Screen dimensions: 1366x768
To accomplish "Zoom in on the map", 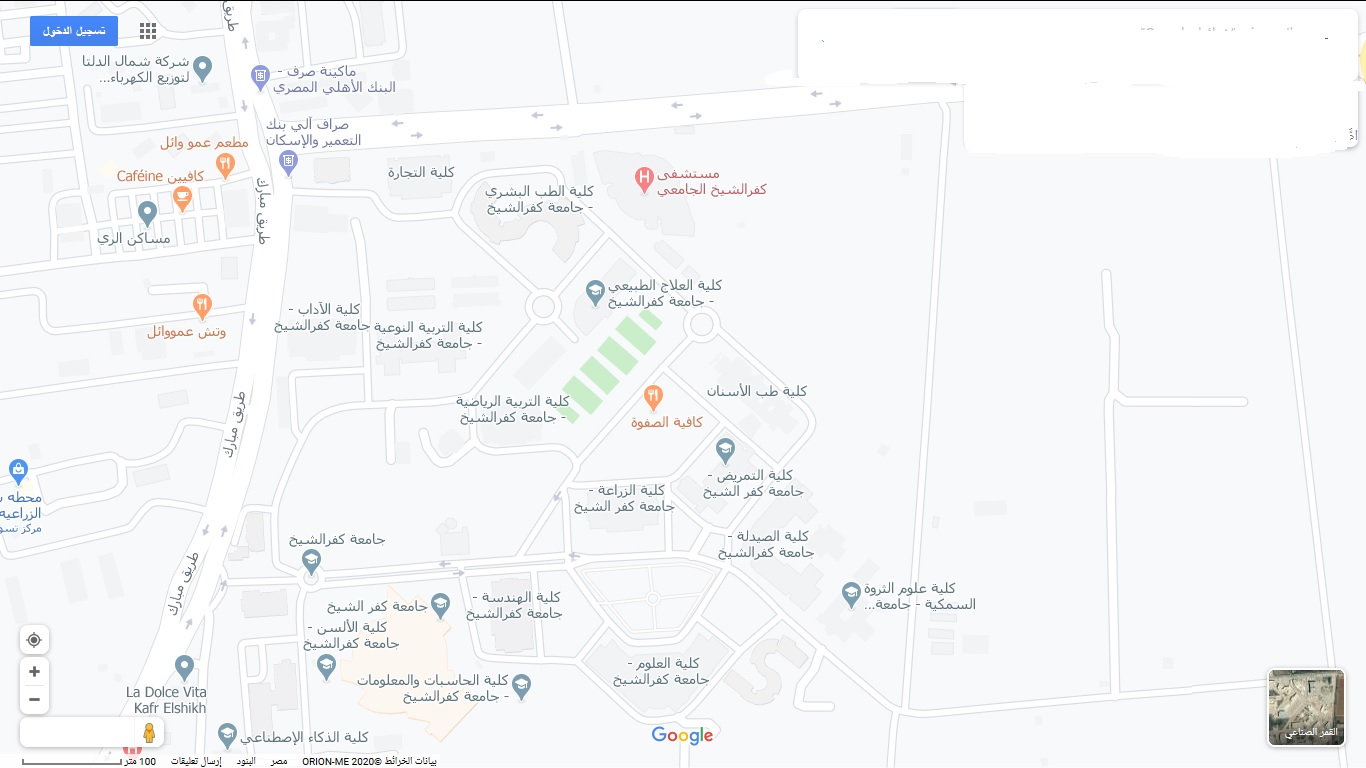I will (34, 672).
